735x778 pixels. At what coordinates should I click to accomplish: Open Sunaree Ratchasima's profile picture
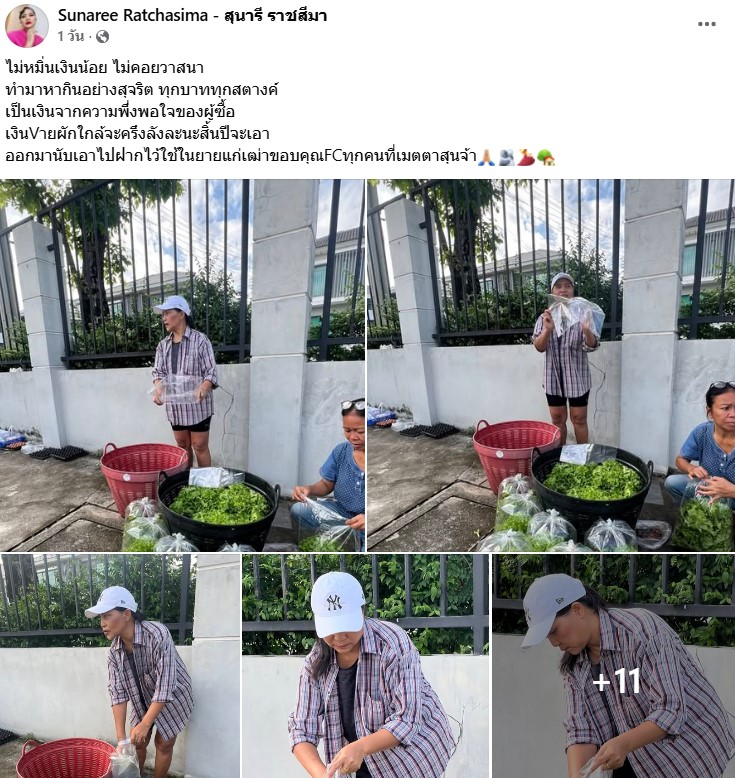coord(26,26)
